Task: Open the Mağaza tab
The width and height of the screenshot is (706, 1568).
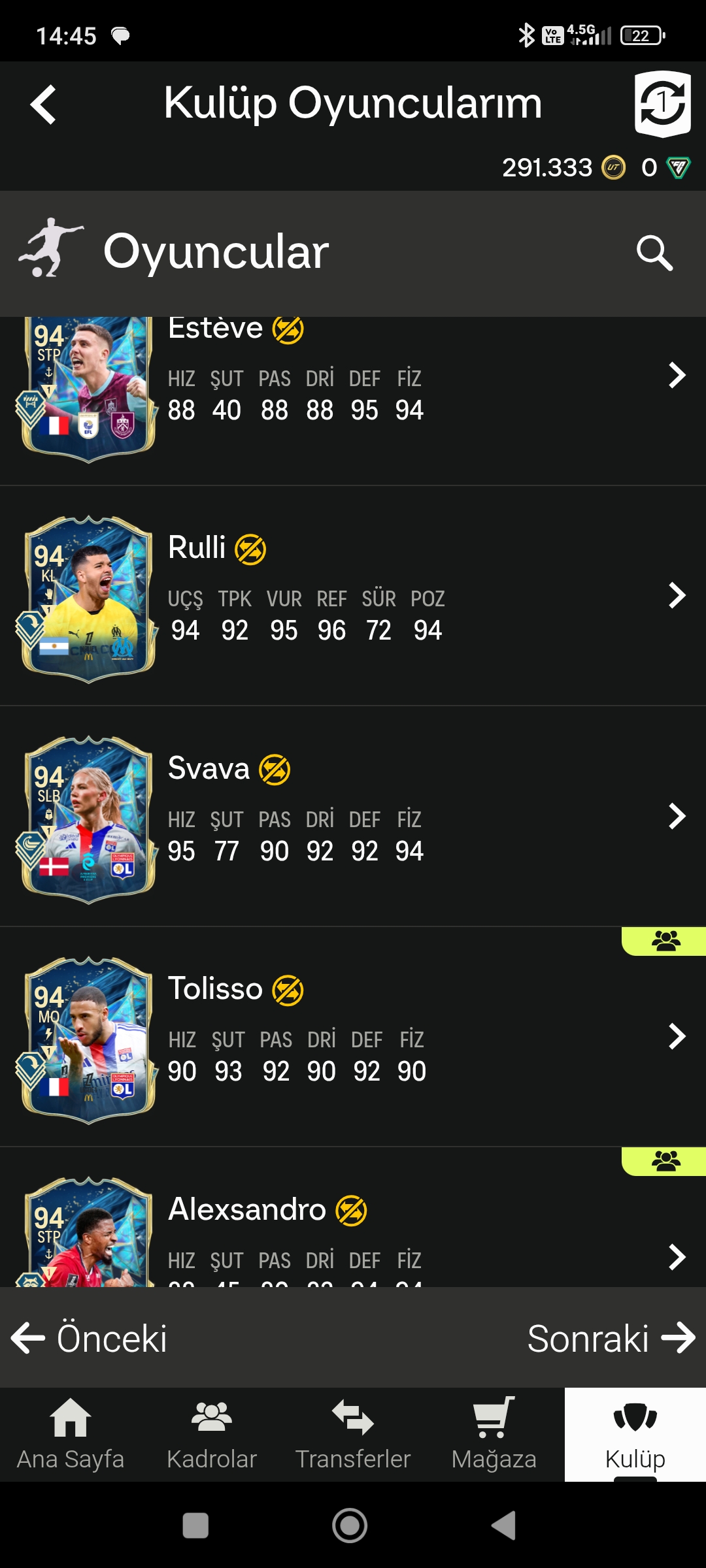Action: 494,1434
